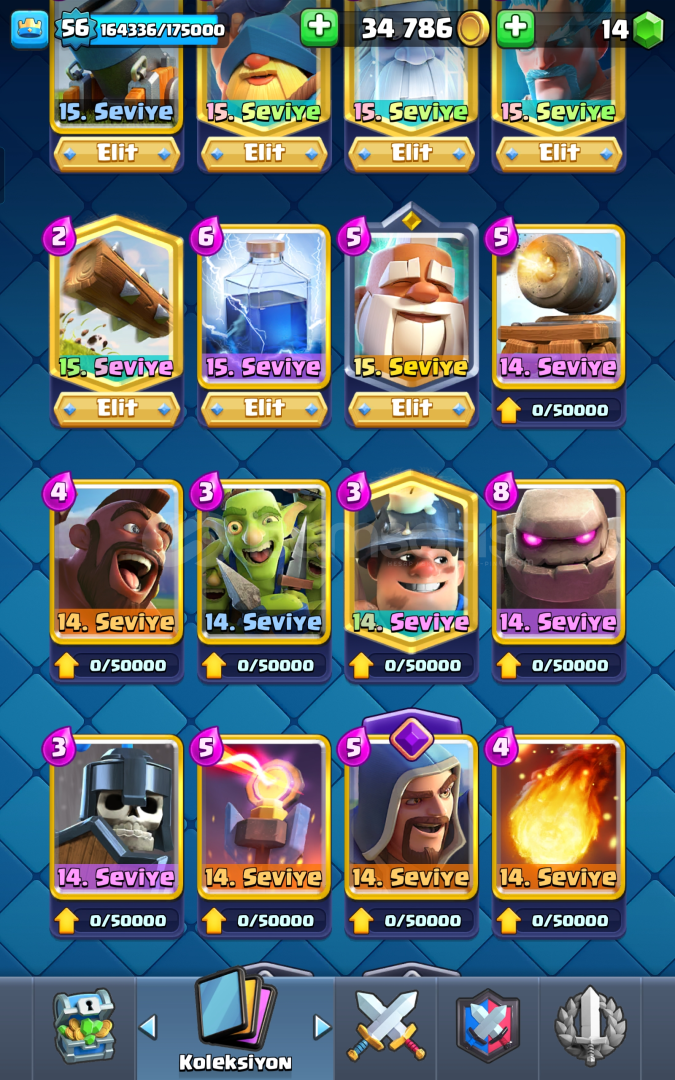Image resolution: width=675 pixels, height=1080 pixels.
Task: Buy gems with the green plus button
Action: [x=516, y=28]
